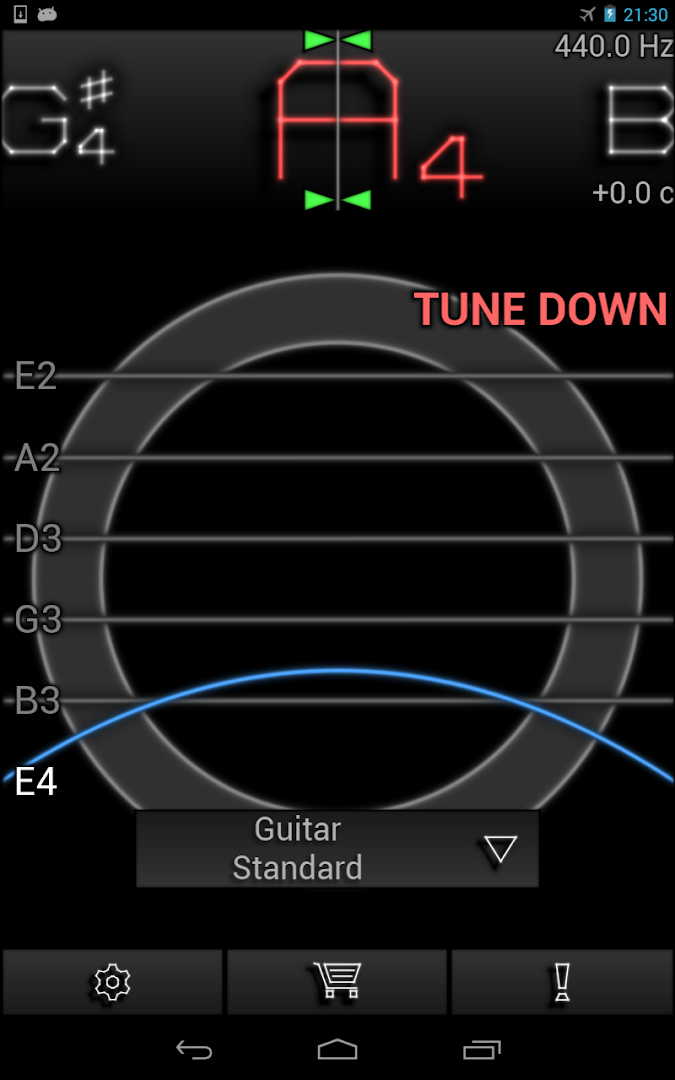The height and width of the screenshot is (1080, 675).
Task: Open the settings gear
Action: (x=112, y=982)
